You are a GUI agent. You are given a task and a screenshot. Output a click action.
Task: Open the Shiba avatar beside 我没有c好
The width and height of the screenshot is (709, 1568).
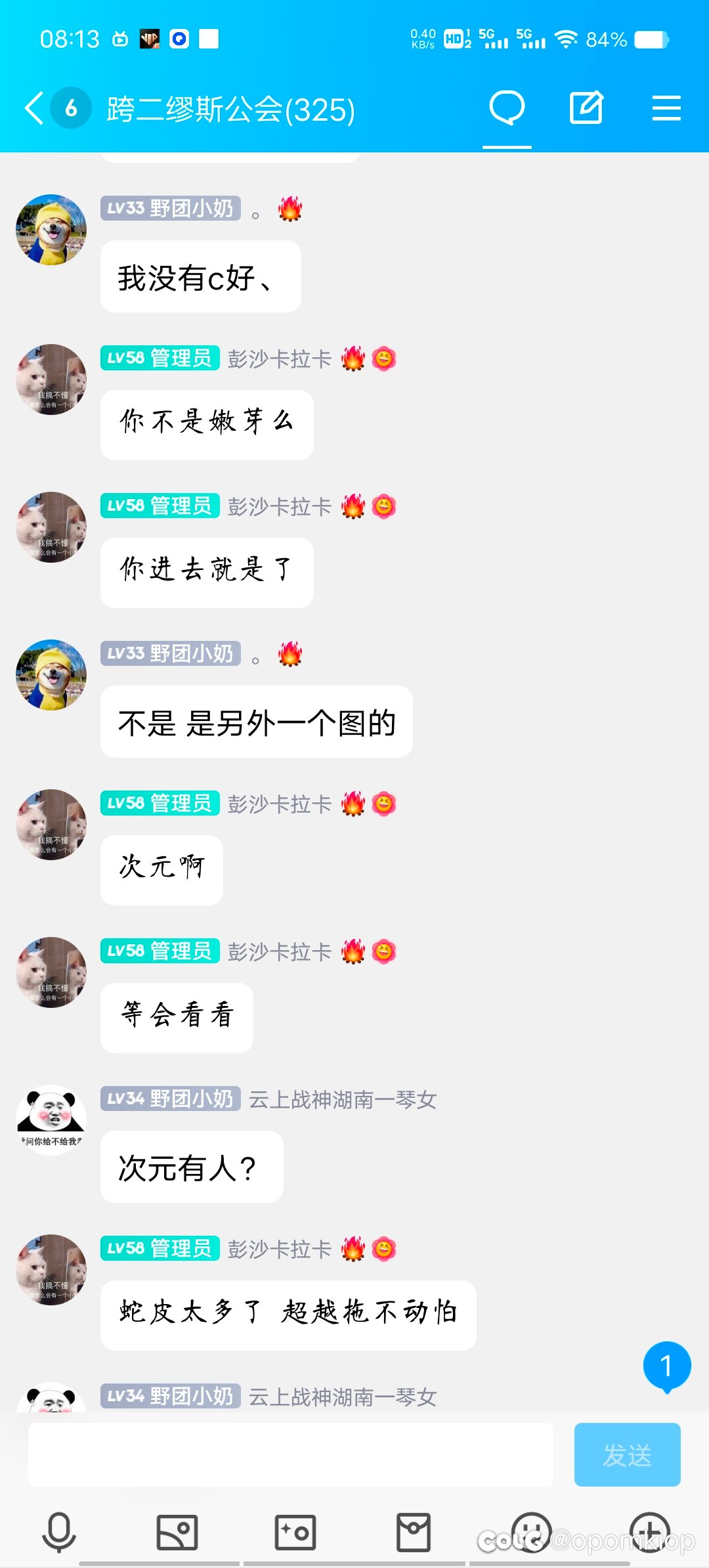pos(51,230)
